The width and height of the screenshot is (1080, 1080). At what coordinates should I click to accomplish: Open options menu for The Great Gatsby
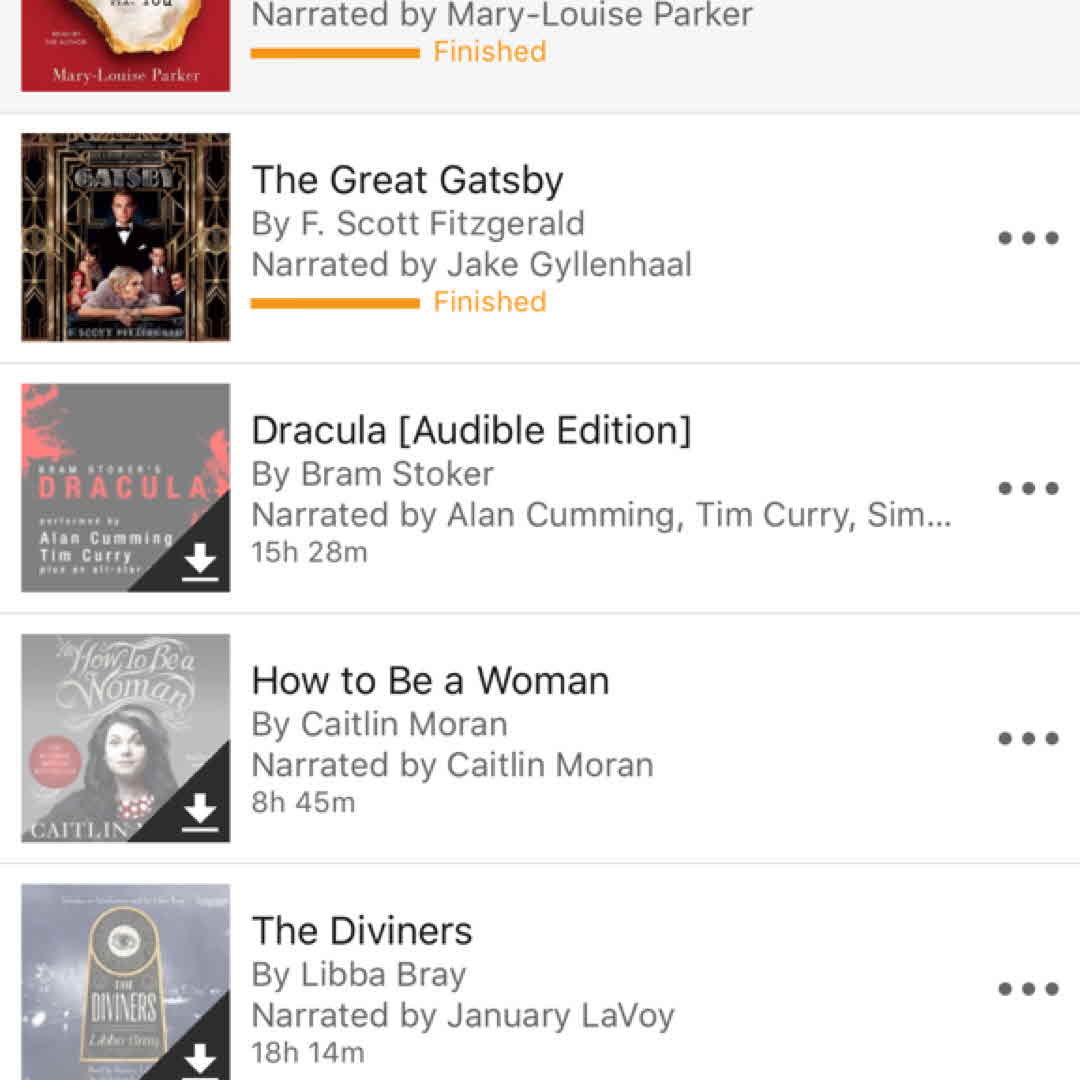click(1028, 238)
